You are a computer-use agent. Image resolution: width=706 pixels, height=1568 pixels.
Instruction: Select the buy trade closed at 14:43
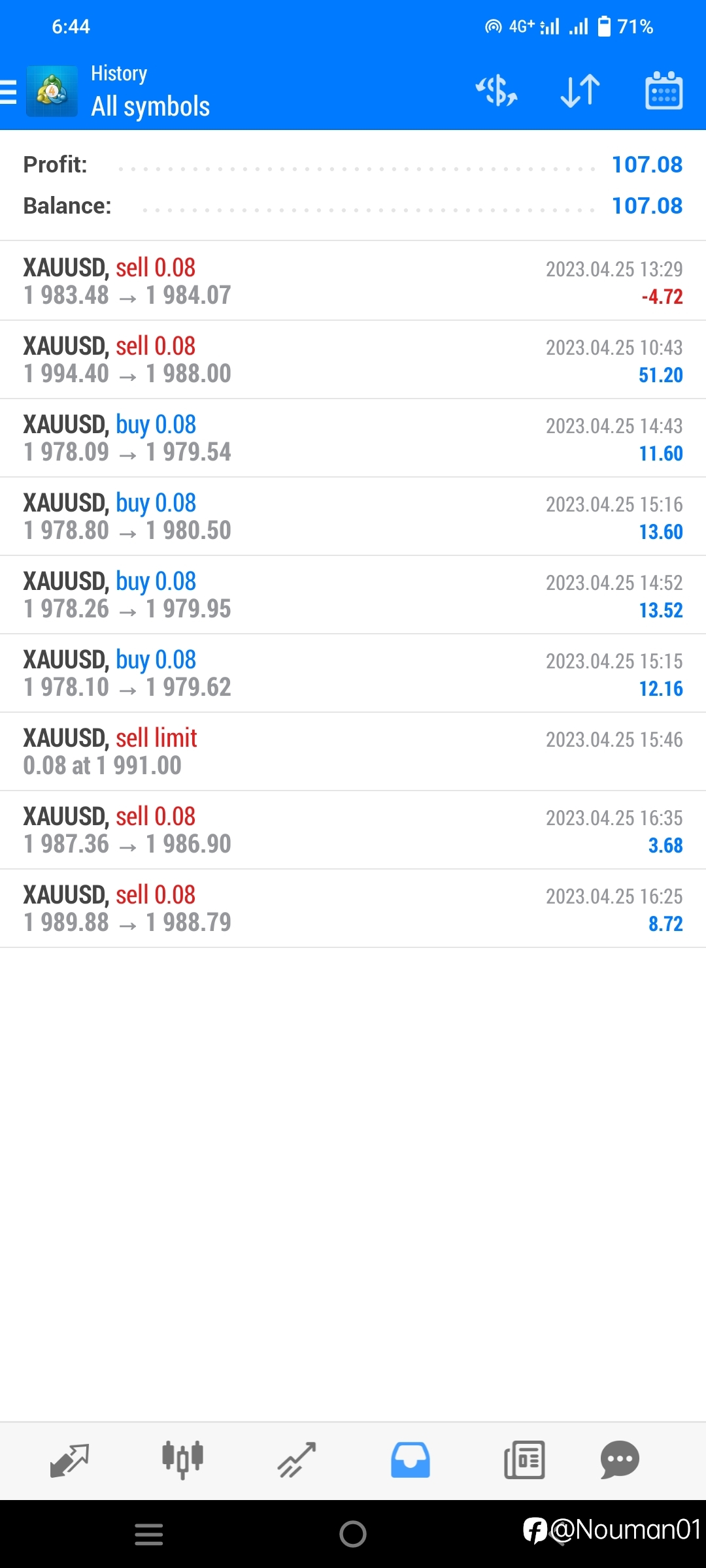coord(353,438)
